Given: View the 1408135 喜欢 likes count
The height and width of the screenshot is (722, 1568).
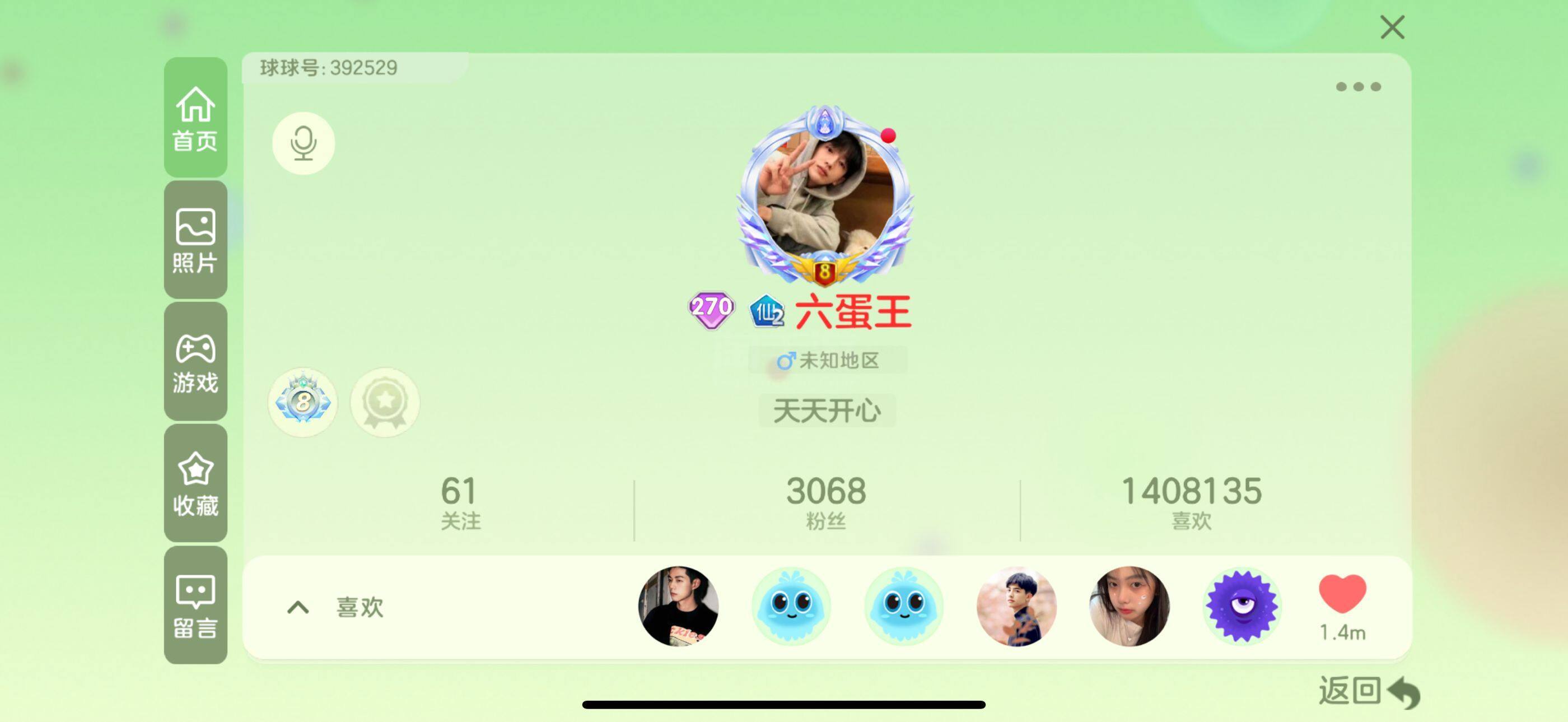Looking at the screenshot, I should [1191, 503].
